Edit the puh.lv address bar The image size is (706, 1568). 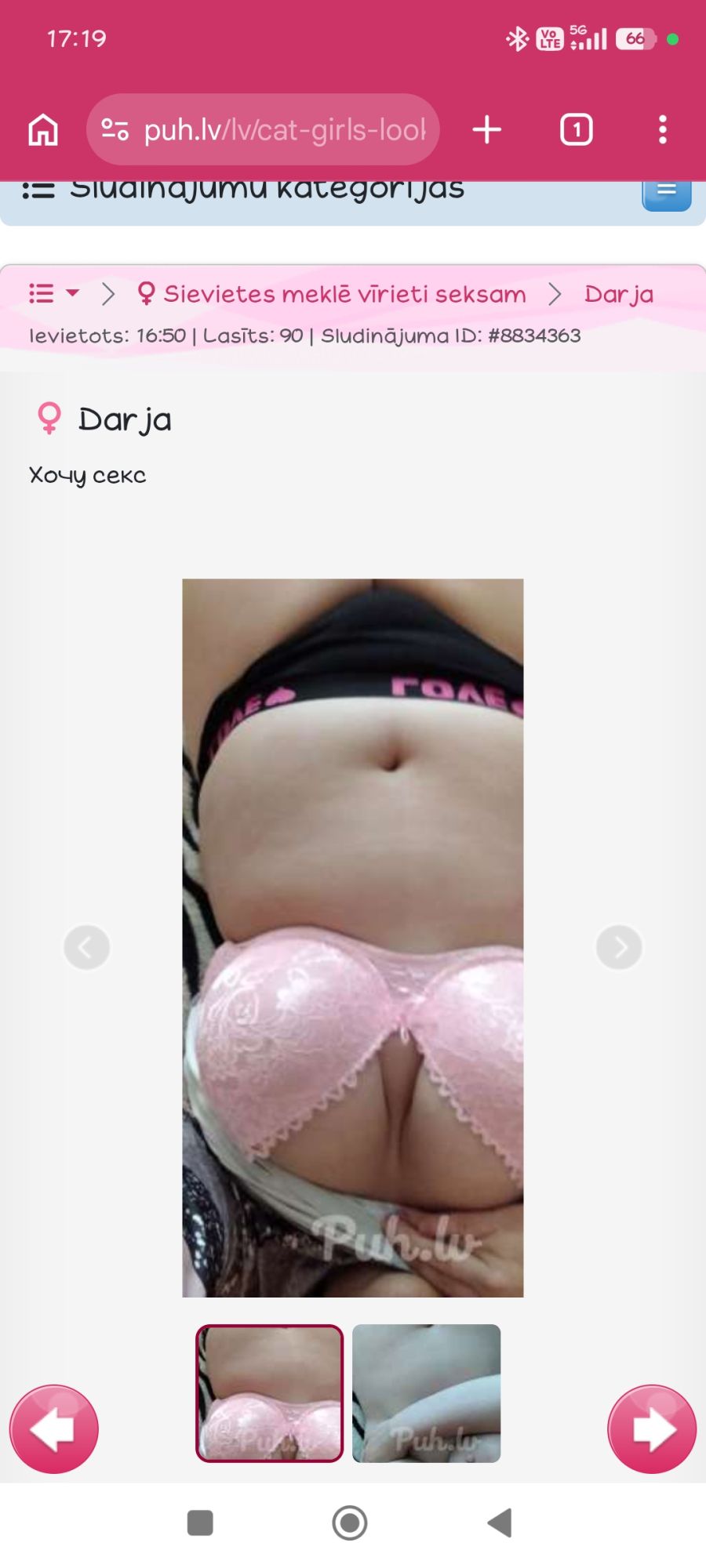[282, 129]
